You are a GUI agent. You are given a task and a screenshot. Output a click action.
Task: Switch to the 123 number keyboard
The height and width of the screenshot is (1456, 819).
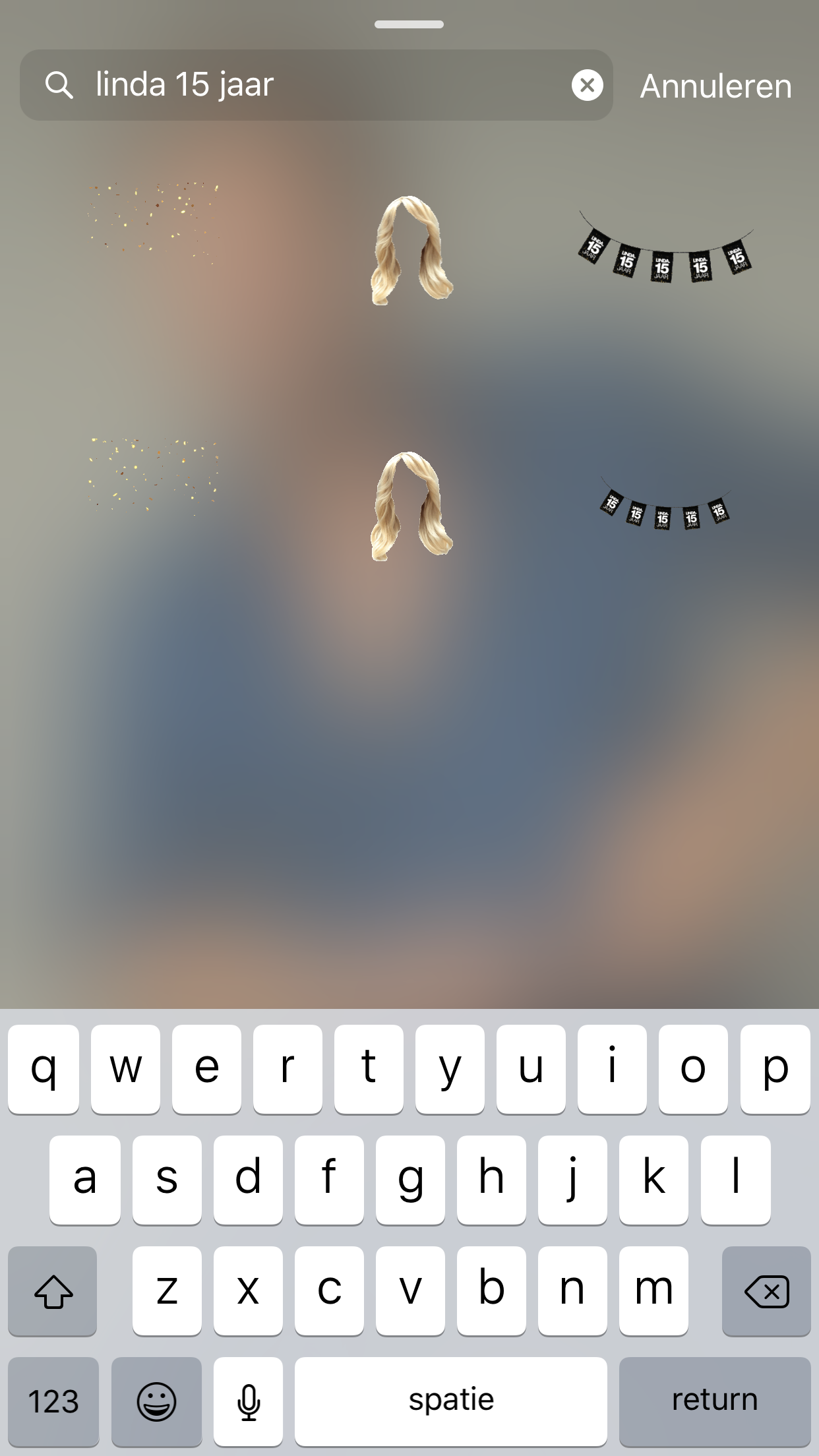click(53, 1401)
